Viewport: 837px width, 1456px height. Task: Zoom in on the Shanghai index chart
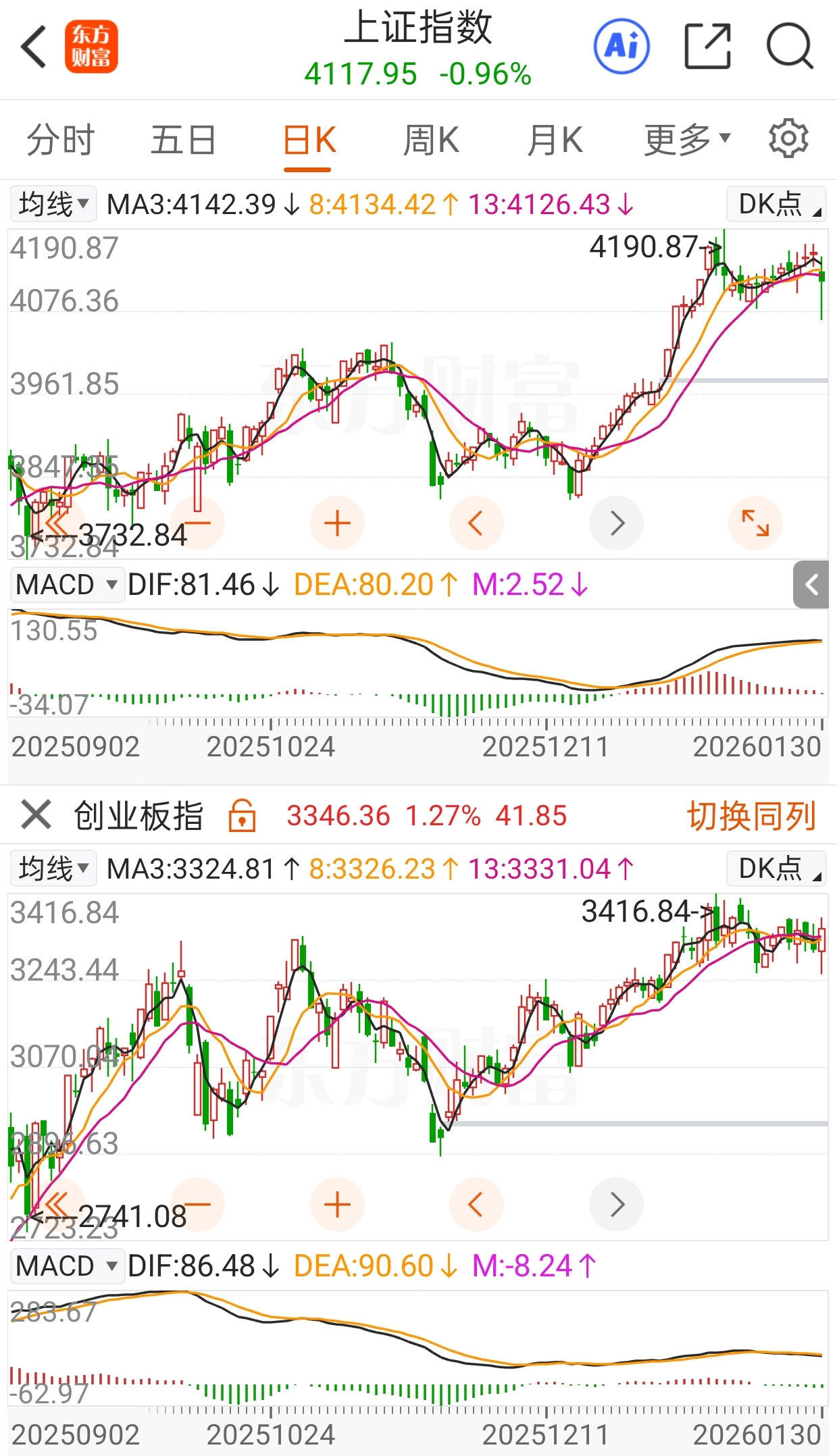[x=336, y=522]
